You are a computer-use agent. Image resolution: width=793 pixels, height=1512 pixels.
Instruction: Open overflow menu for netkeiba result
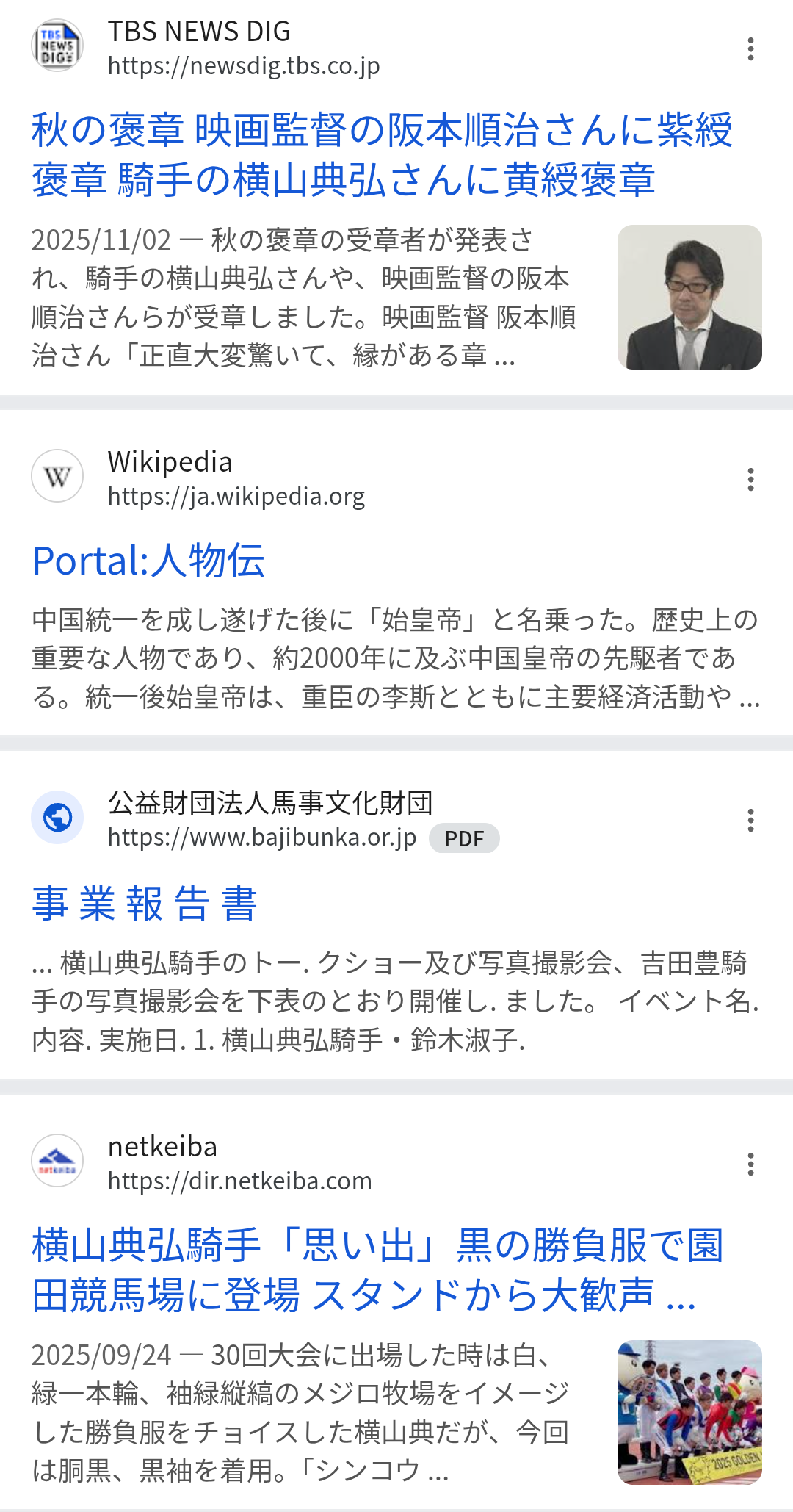click(750, 1164)
